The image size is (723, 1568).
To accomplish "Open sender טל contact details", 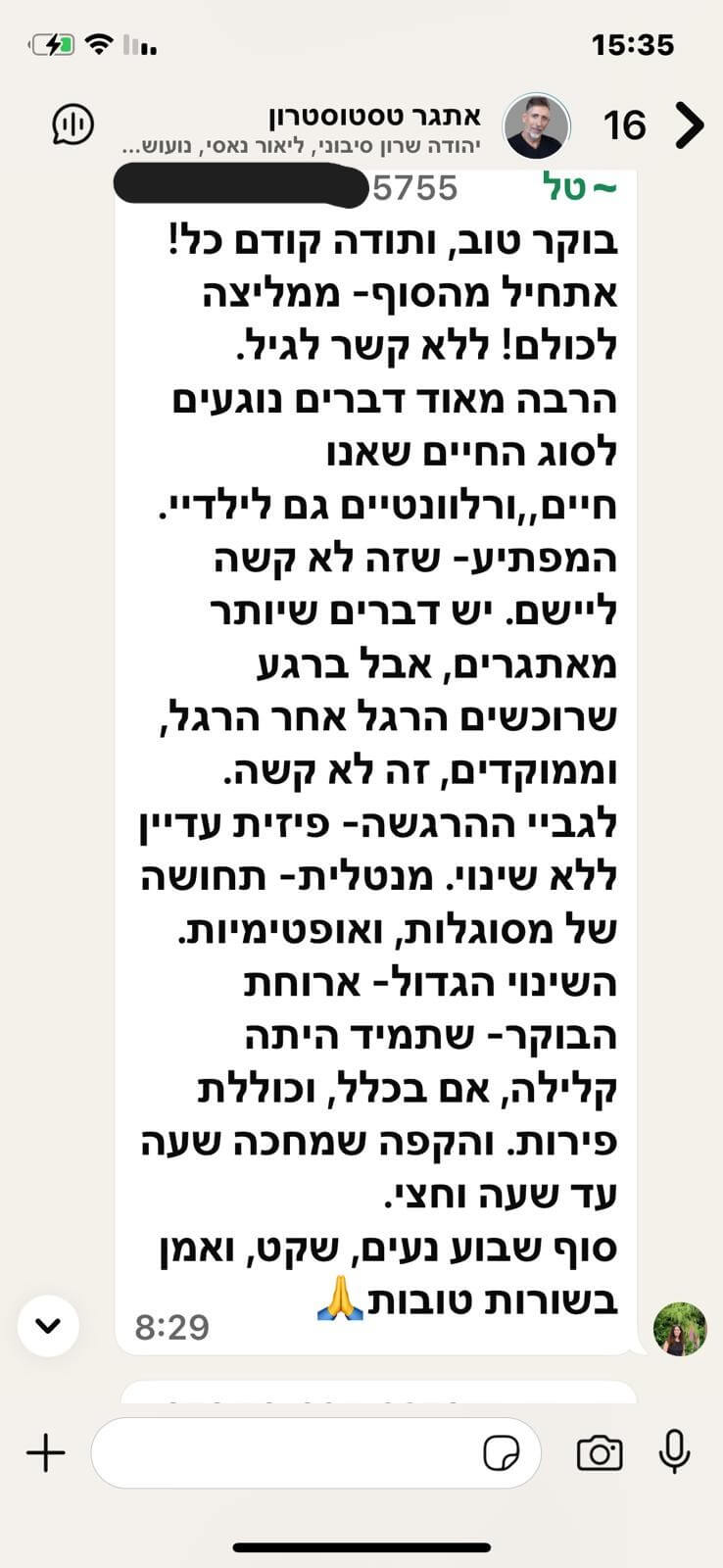I will click(578, 187).
